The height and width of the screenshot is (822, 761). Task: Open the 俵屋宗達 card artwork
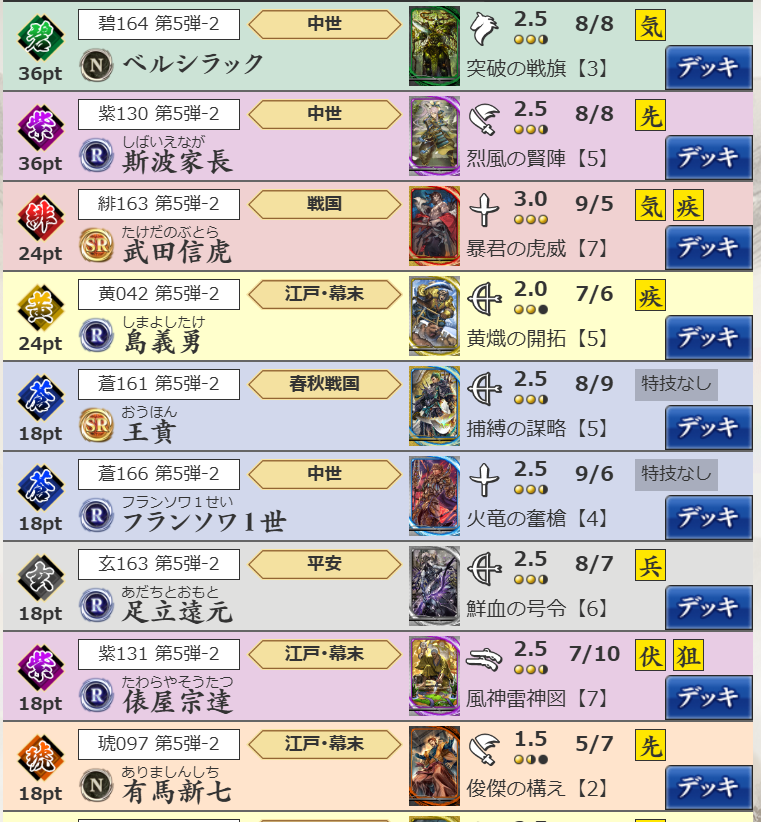tap(434, 676)
